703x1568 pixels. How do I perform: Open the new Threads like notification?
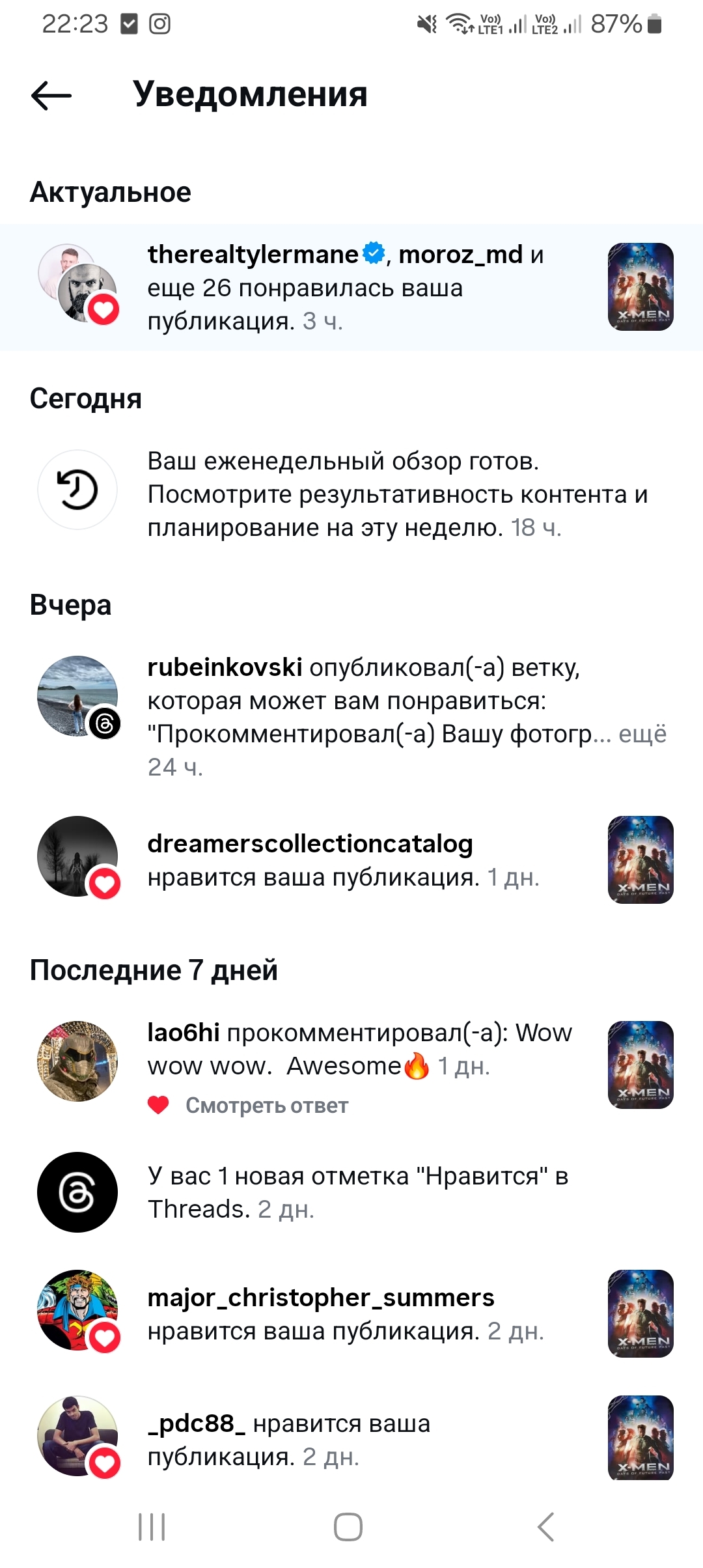[358, 1192]
